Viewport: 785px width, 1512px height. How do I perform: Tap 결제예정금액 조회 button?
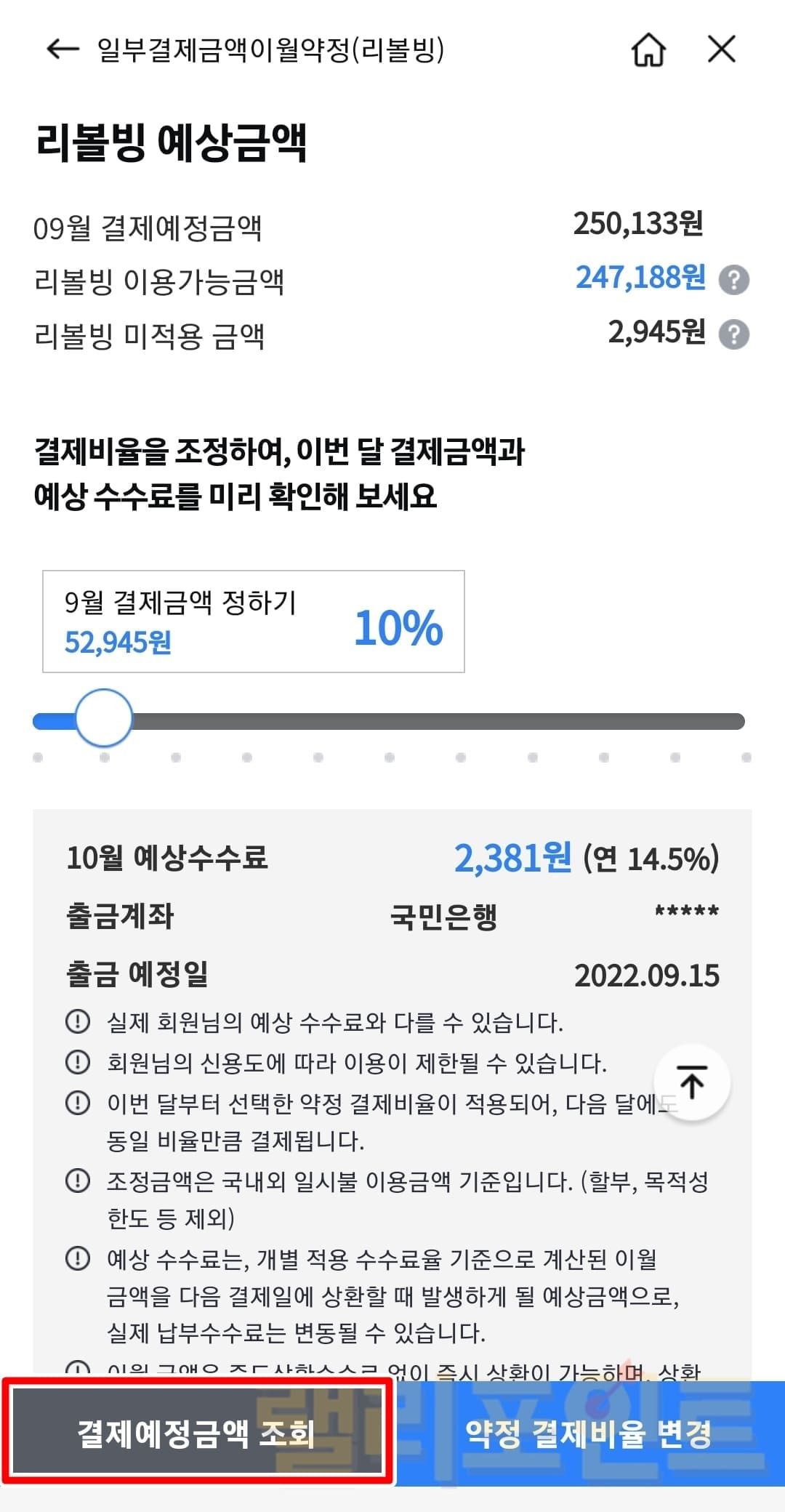click(x=198, y=1433)
